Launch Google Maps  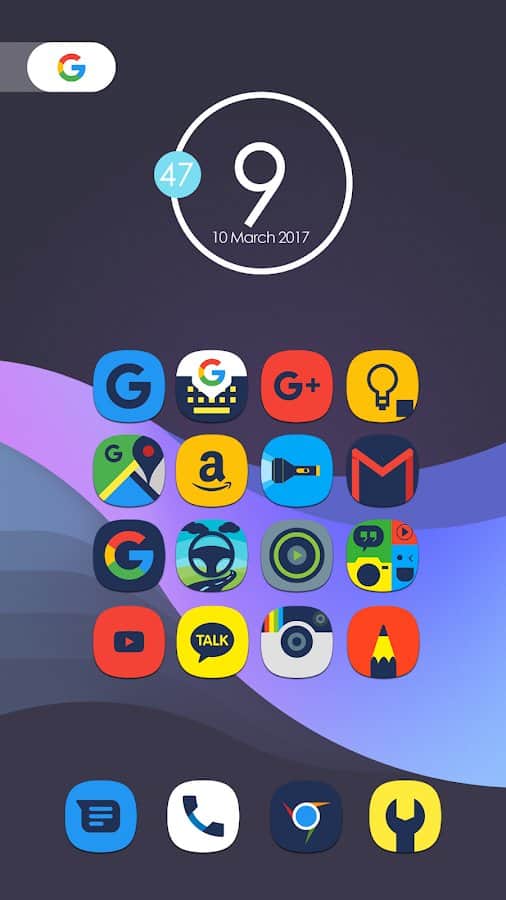click(x=129, y=471)
